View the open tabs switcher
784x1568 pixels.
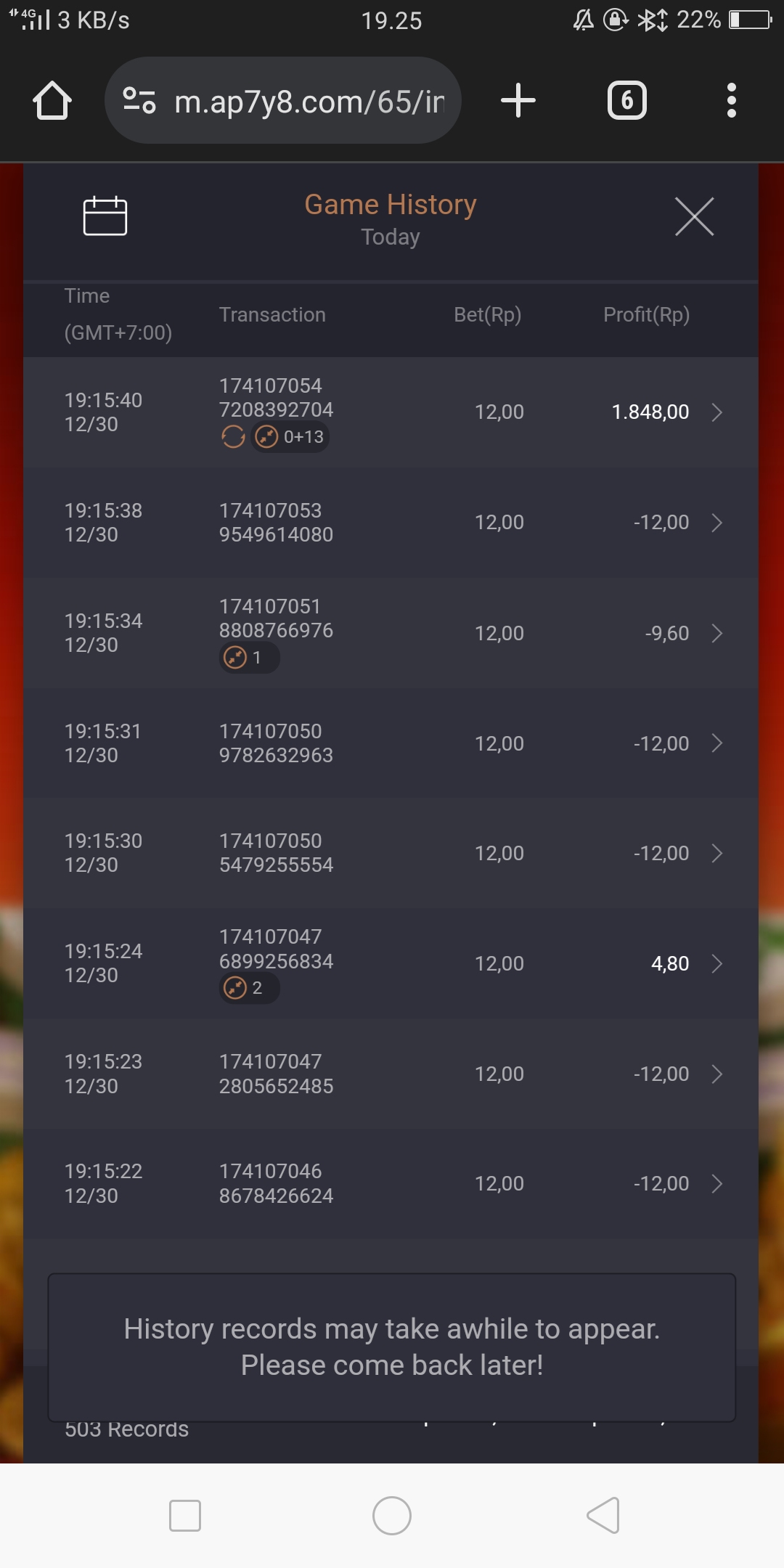click(626, 100)
